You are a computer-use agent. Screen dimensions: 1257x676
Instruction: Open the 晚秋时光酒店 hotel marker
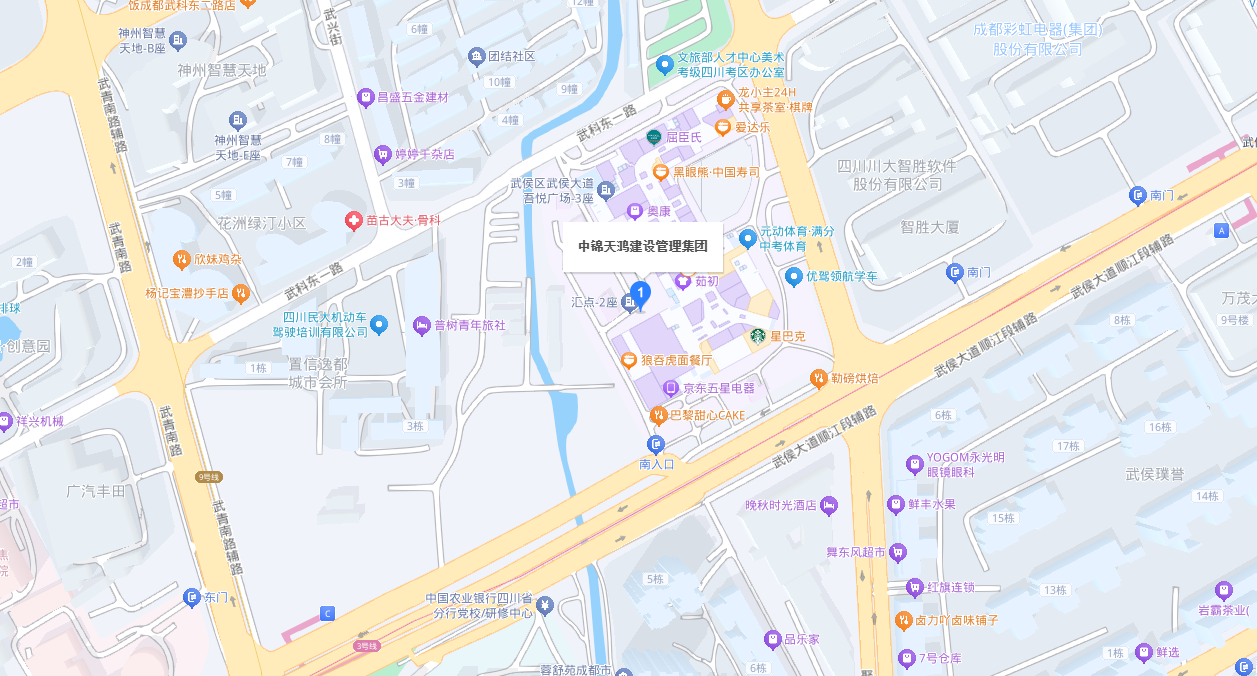coord(828,505)
